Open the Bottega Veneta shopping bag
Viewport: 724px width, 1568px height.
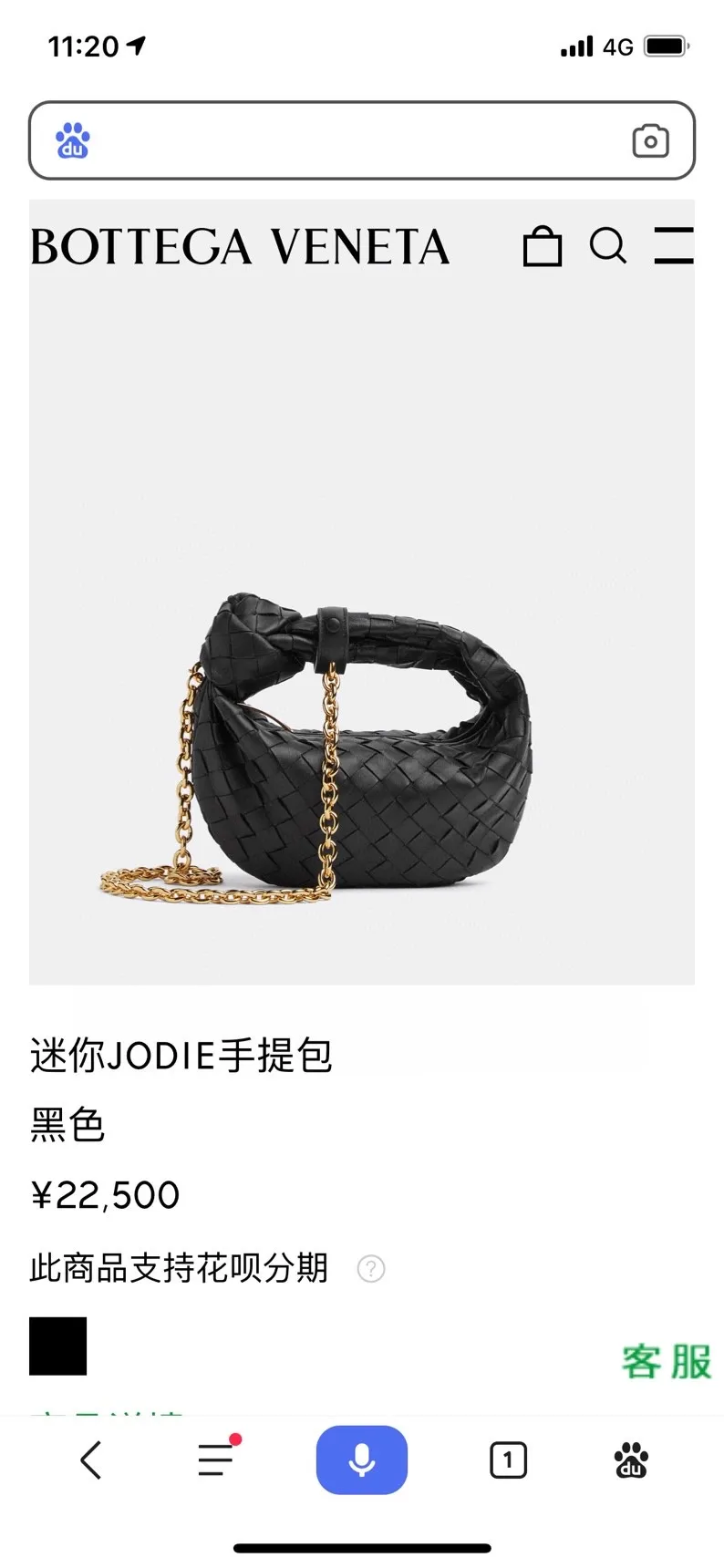pyautogui.click(x=542, y=246)
